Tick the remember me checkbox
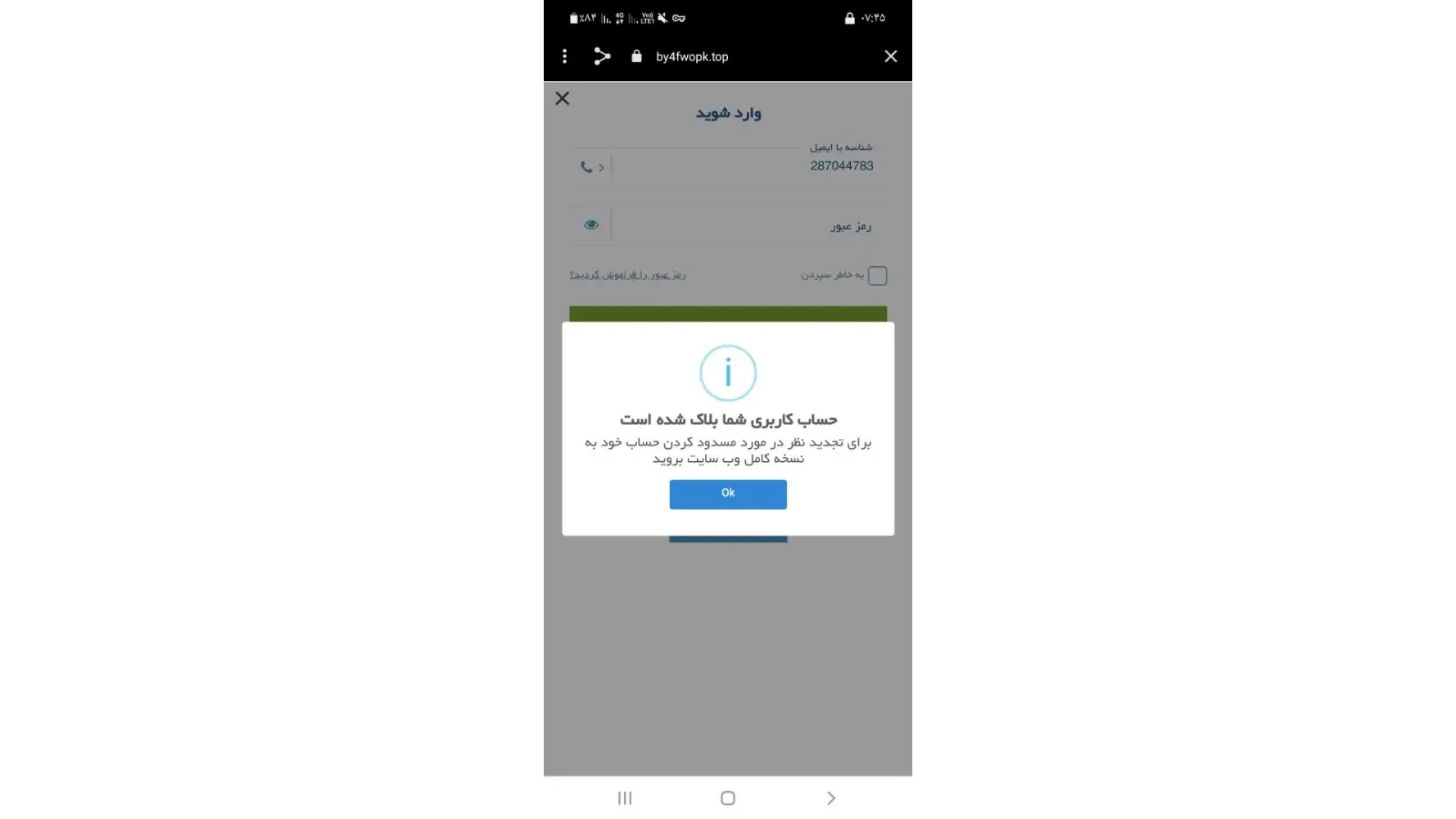This screenshot has height=819, width=1456. point(877,276)
